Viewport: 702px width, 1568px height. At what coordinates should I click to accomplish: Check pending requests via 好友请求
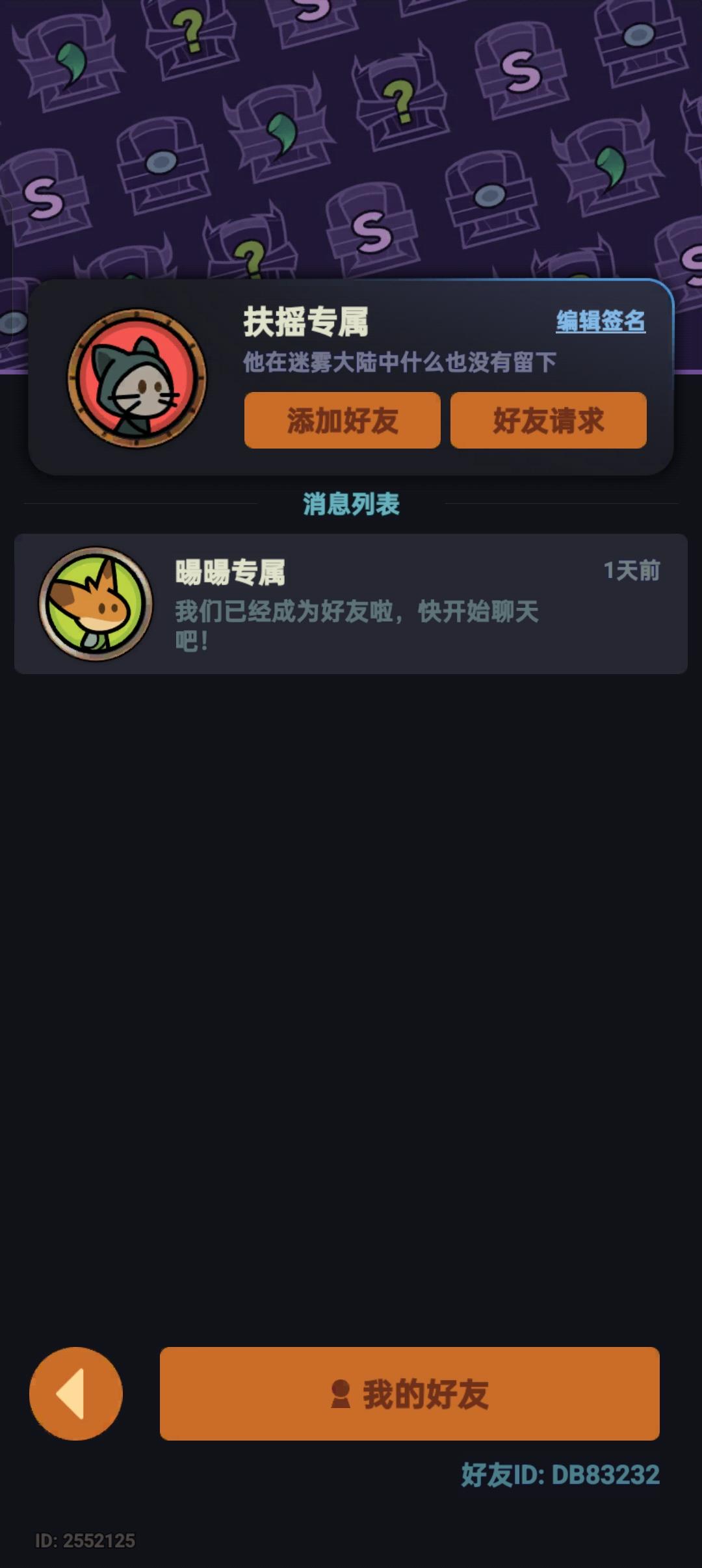point(549,421)
